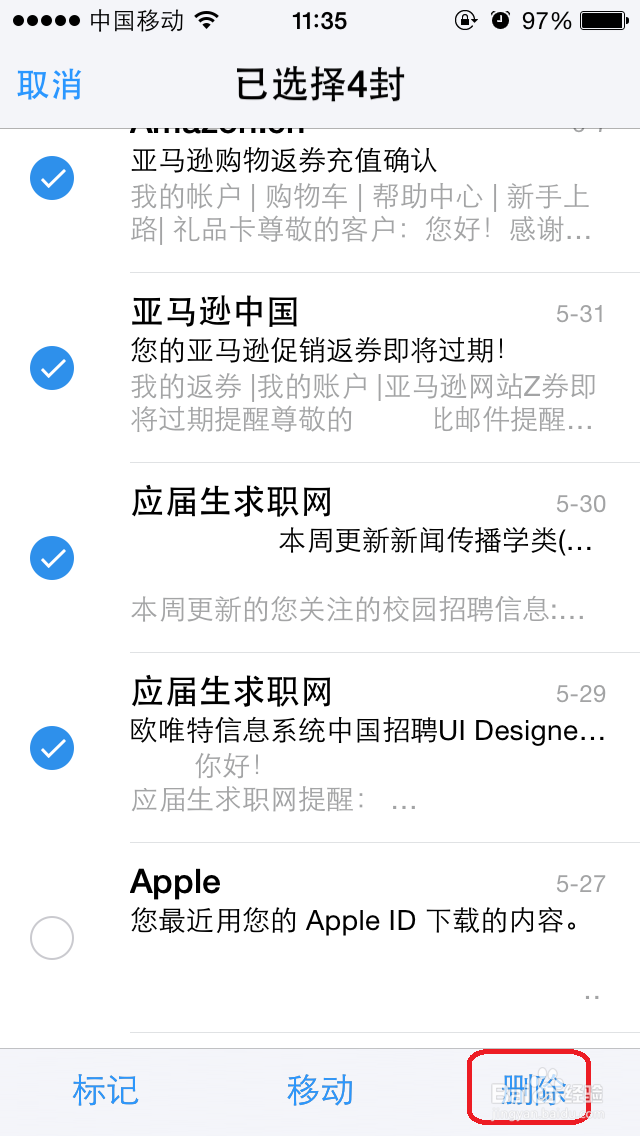Select the Apple email dated 5-27

[x=51, y=937]
